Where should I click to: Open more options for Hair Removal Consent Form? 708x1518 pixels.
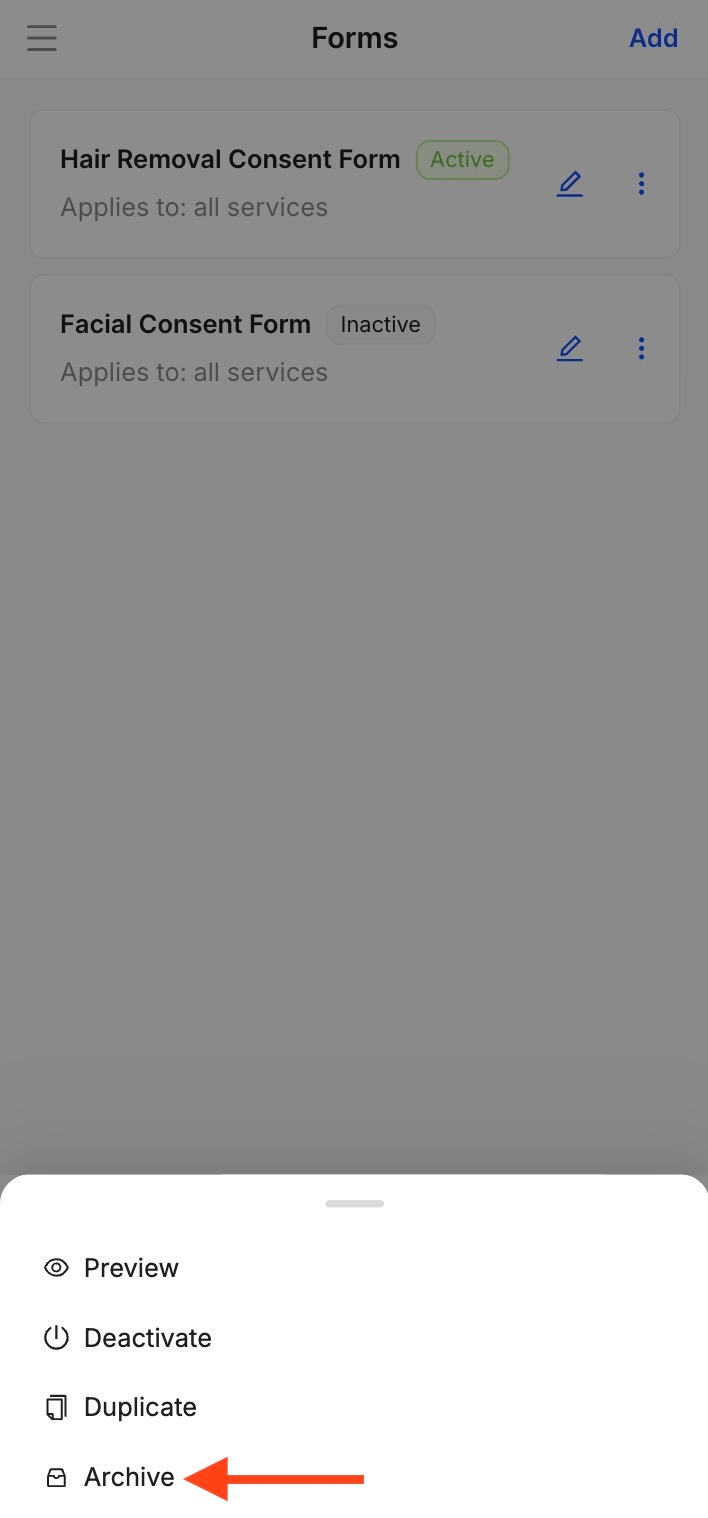[x=641, y=184]
